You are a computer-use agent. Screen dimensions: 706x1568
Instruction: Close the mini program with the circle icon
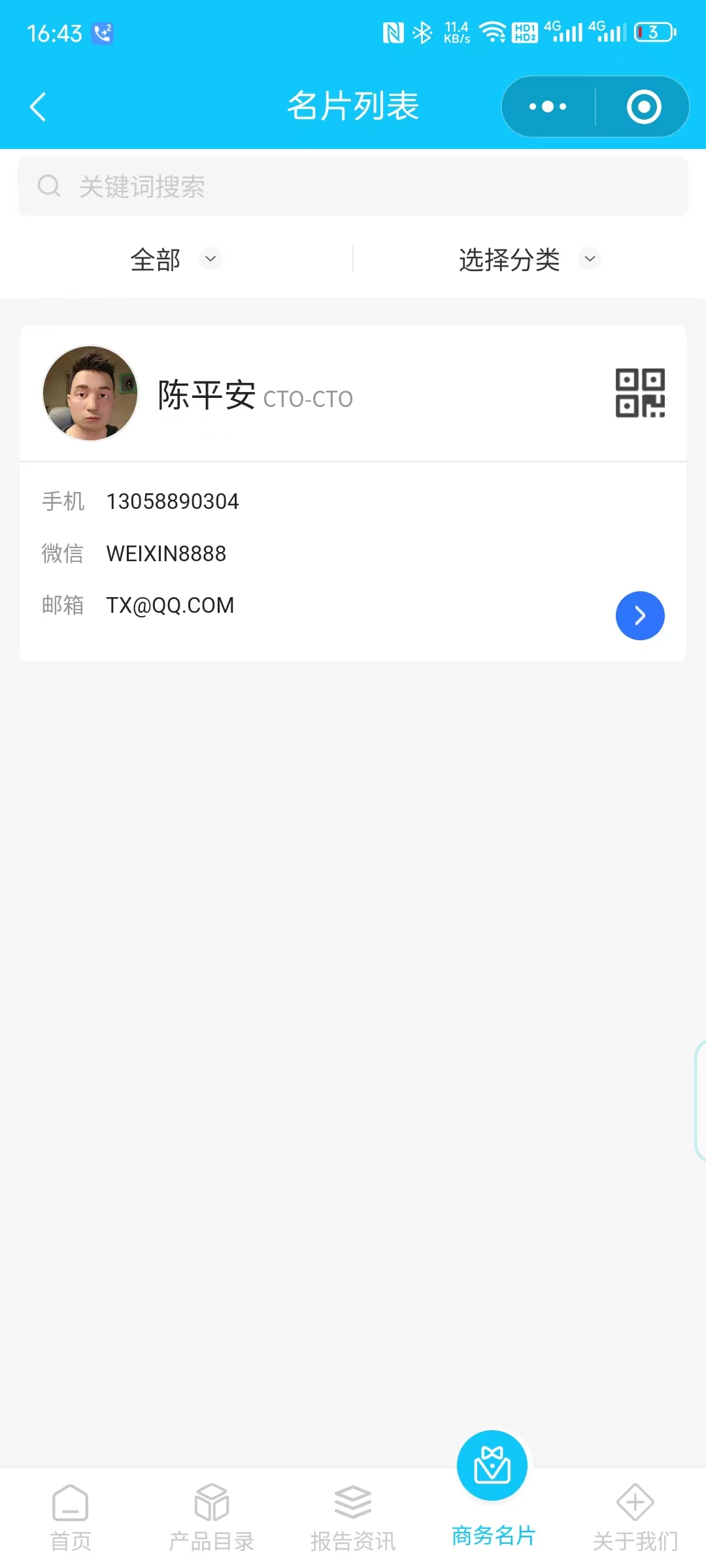[x=644, y=107]
